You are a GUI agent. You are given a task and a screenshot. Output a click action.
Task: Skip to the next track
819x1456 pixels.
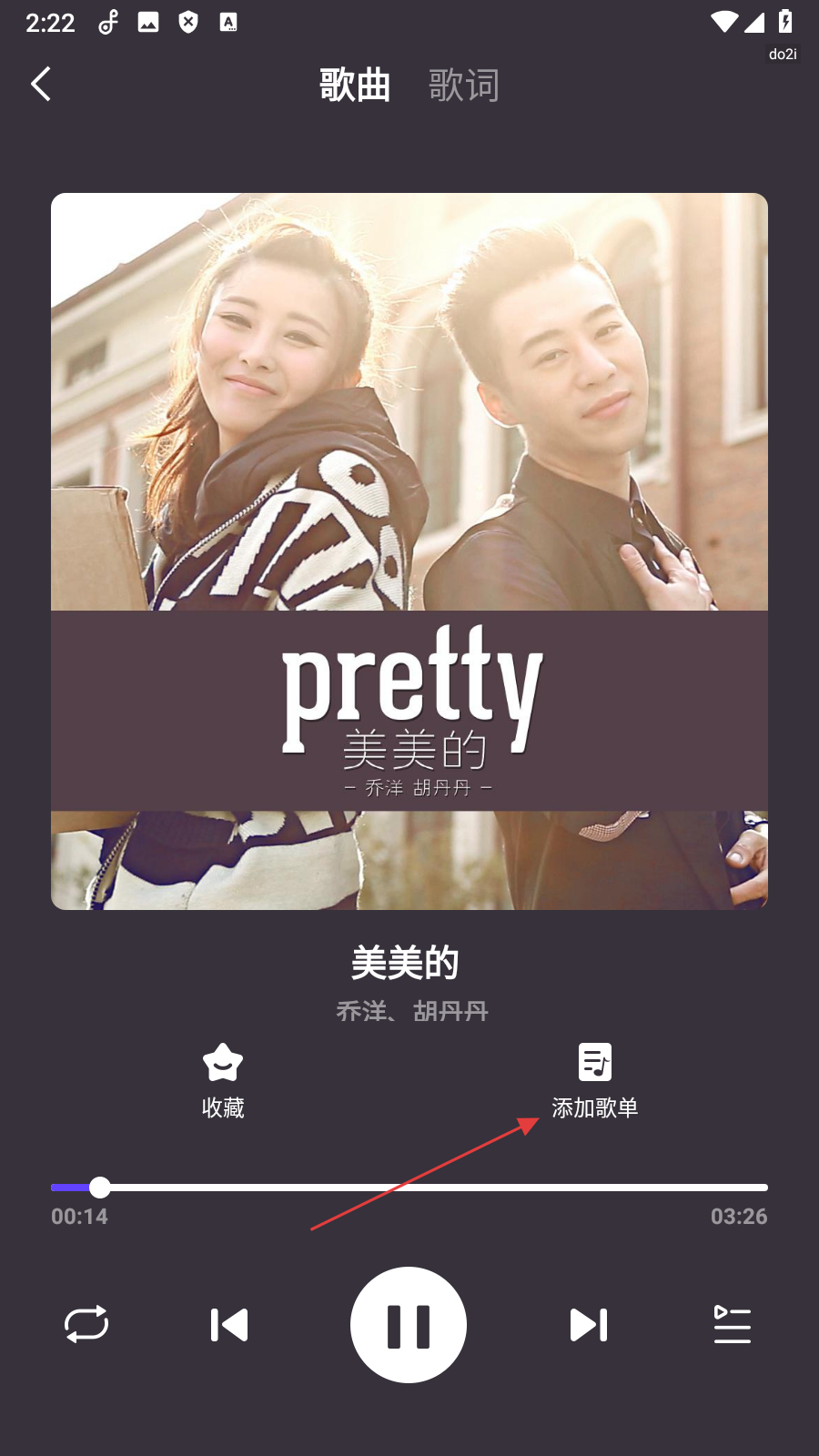(589, 1325)
